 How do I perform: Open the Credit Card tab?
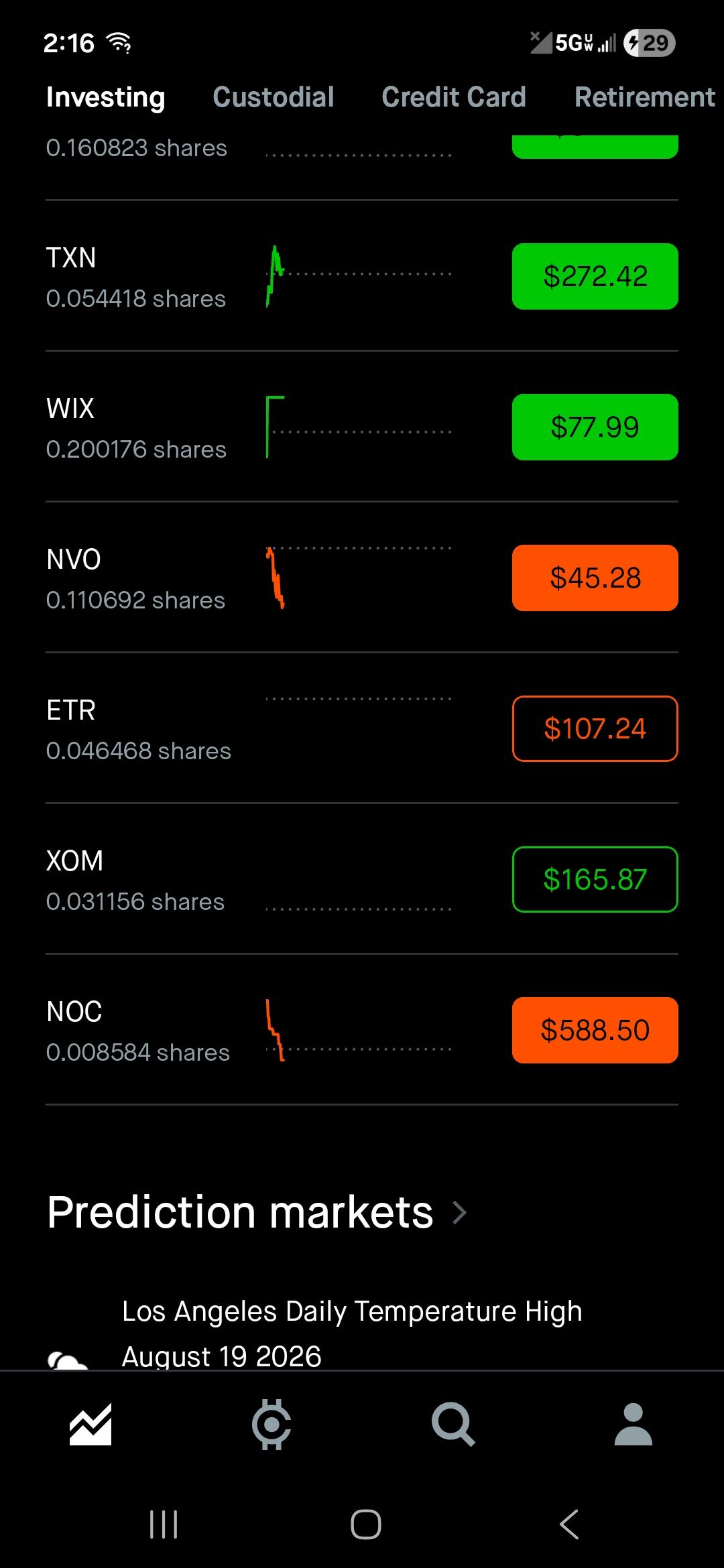454,97
